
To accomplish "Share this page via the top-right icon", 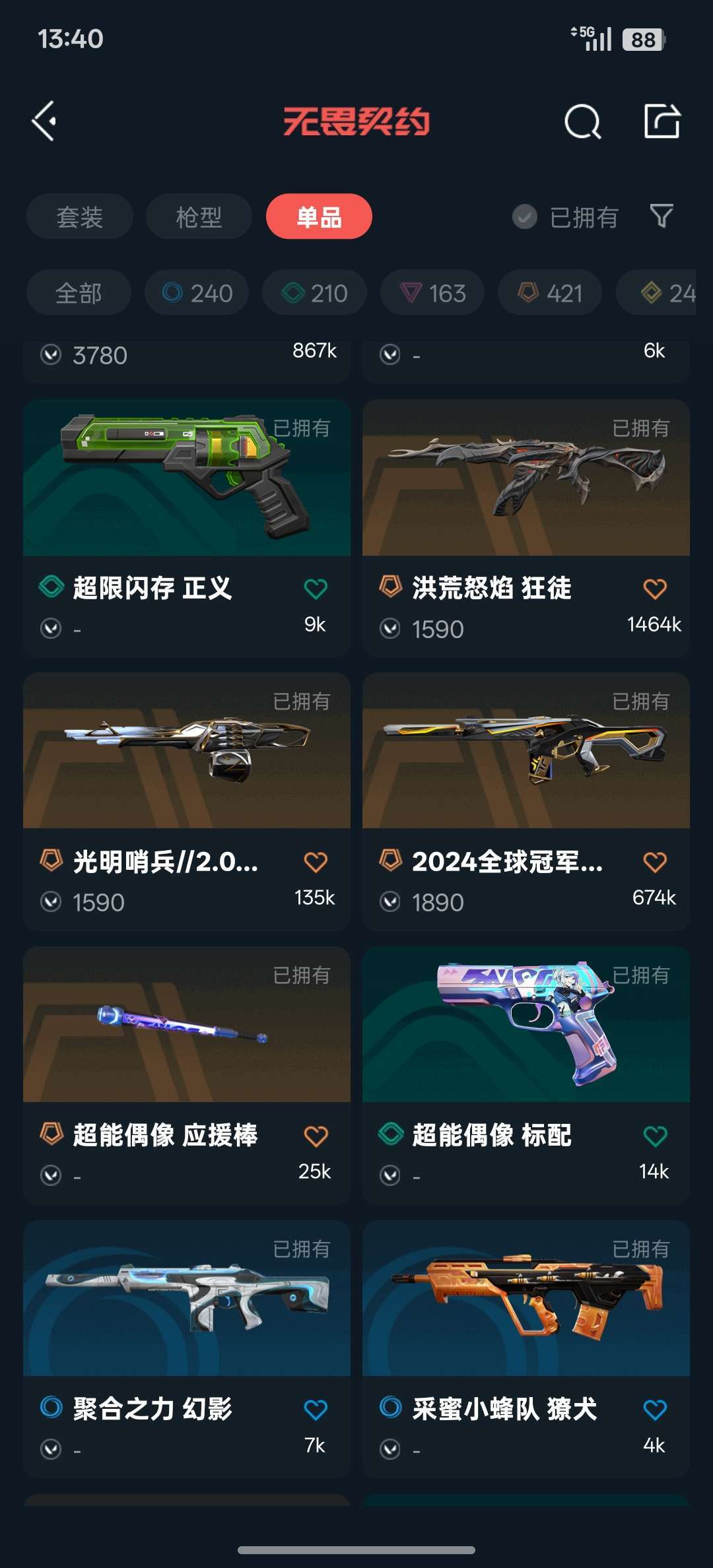I will coord(662,121).
